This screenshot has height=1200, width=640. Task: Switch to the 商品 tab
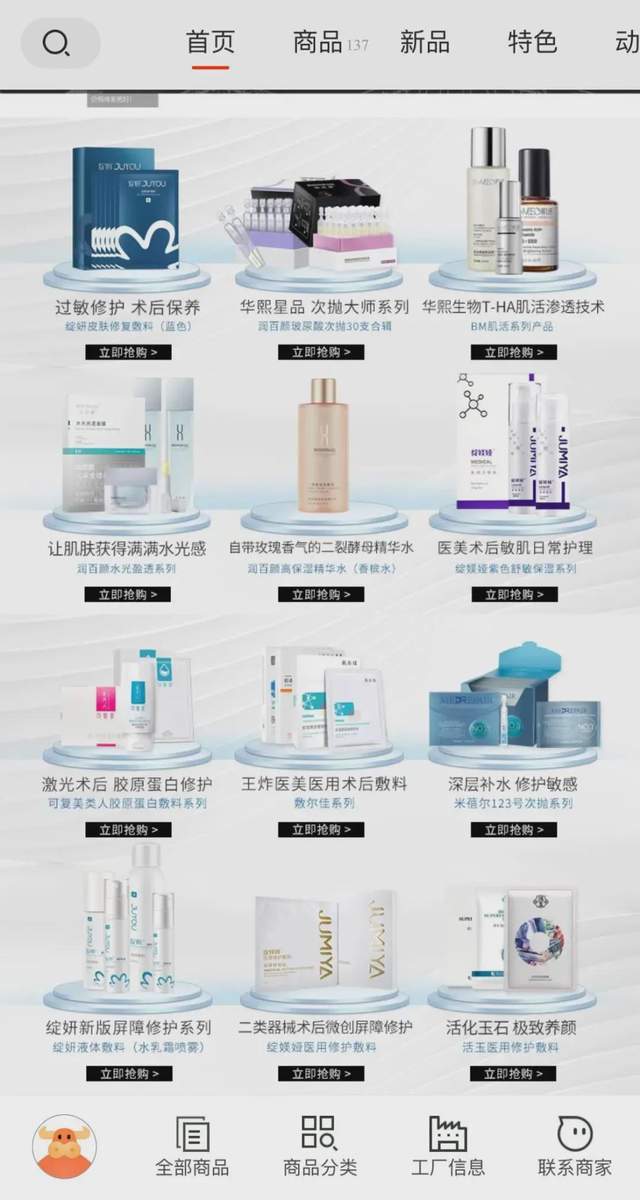pyautogui.click(x=318, y=43)
